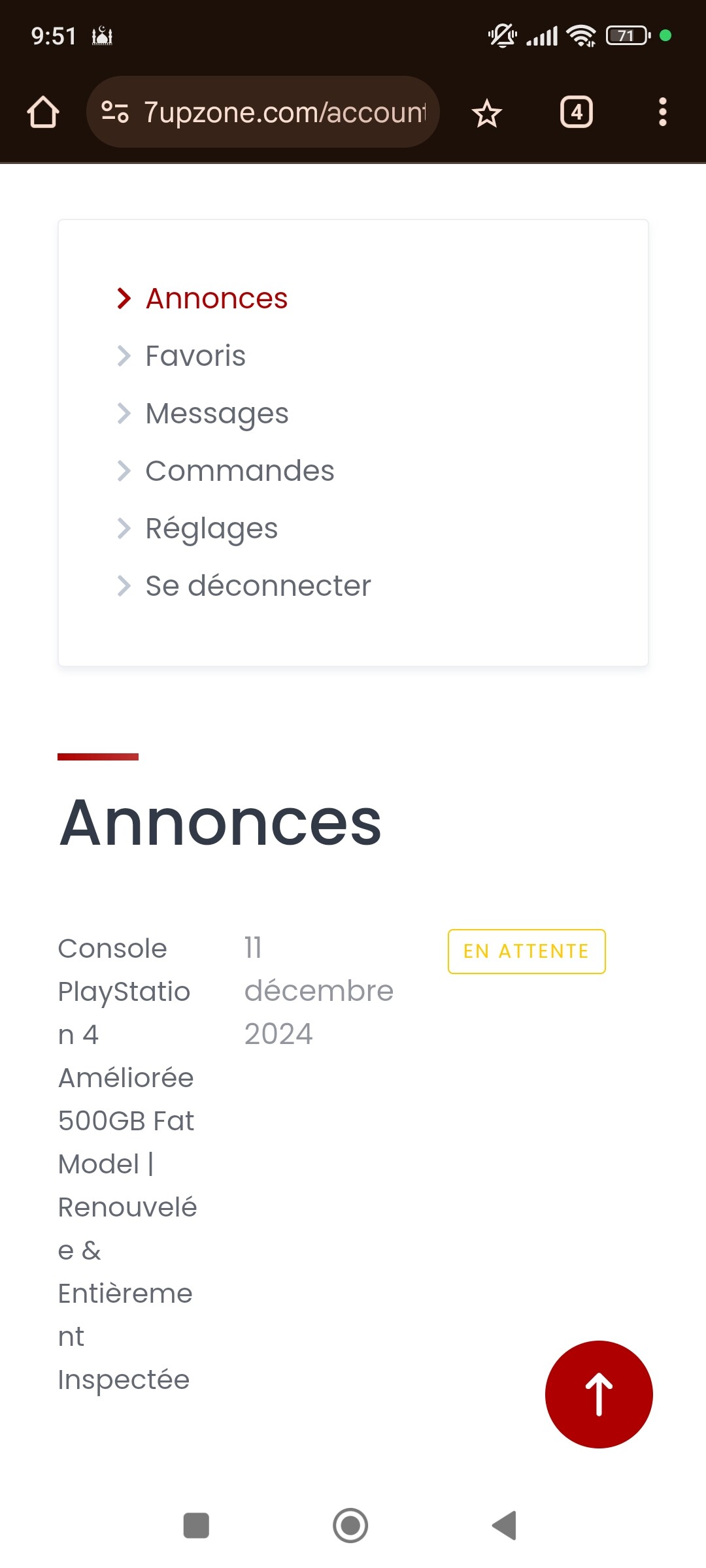Screen dimensions: 706x1568
Task: Open Messages section
Action: [217, 414]
